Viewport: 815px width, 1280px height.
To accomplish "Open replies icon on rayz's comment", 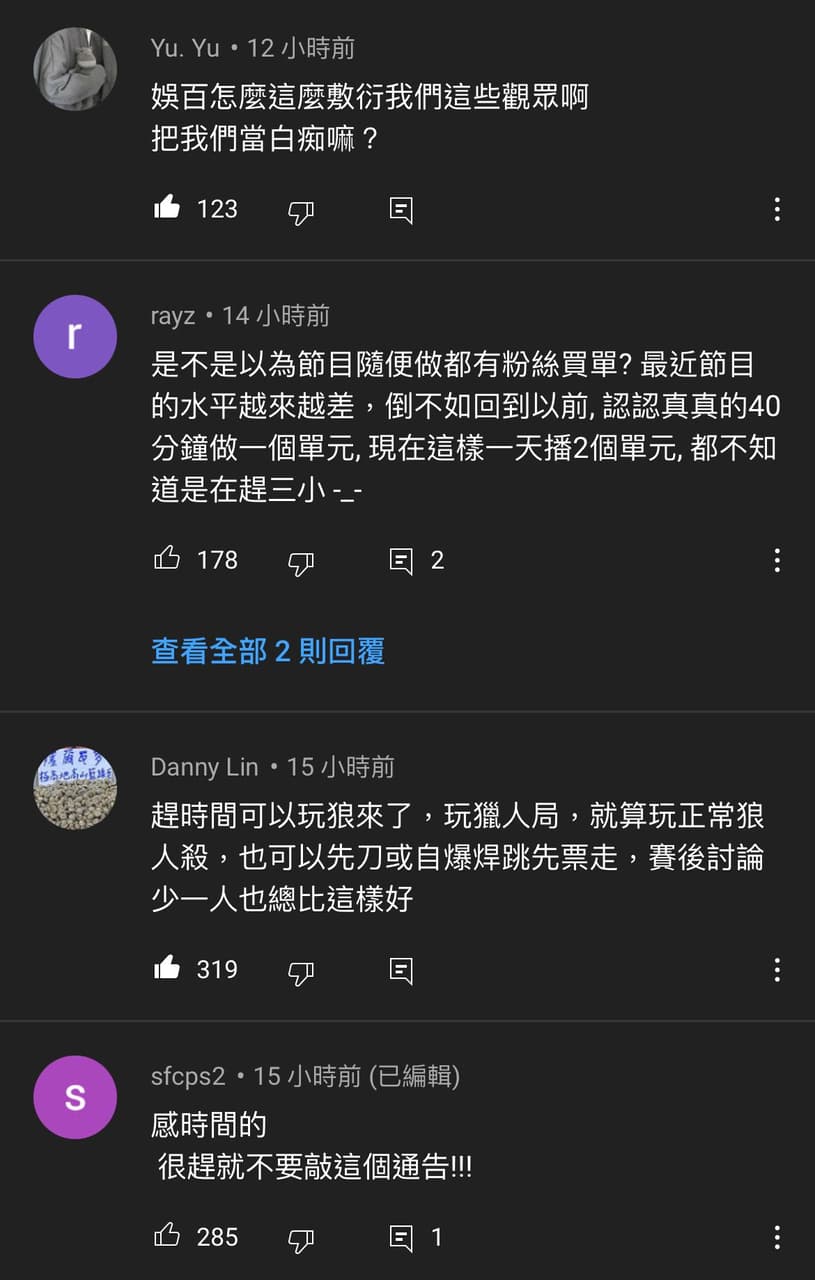I will (x=401, y=561).
